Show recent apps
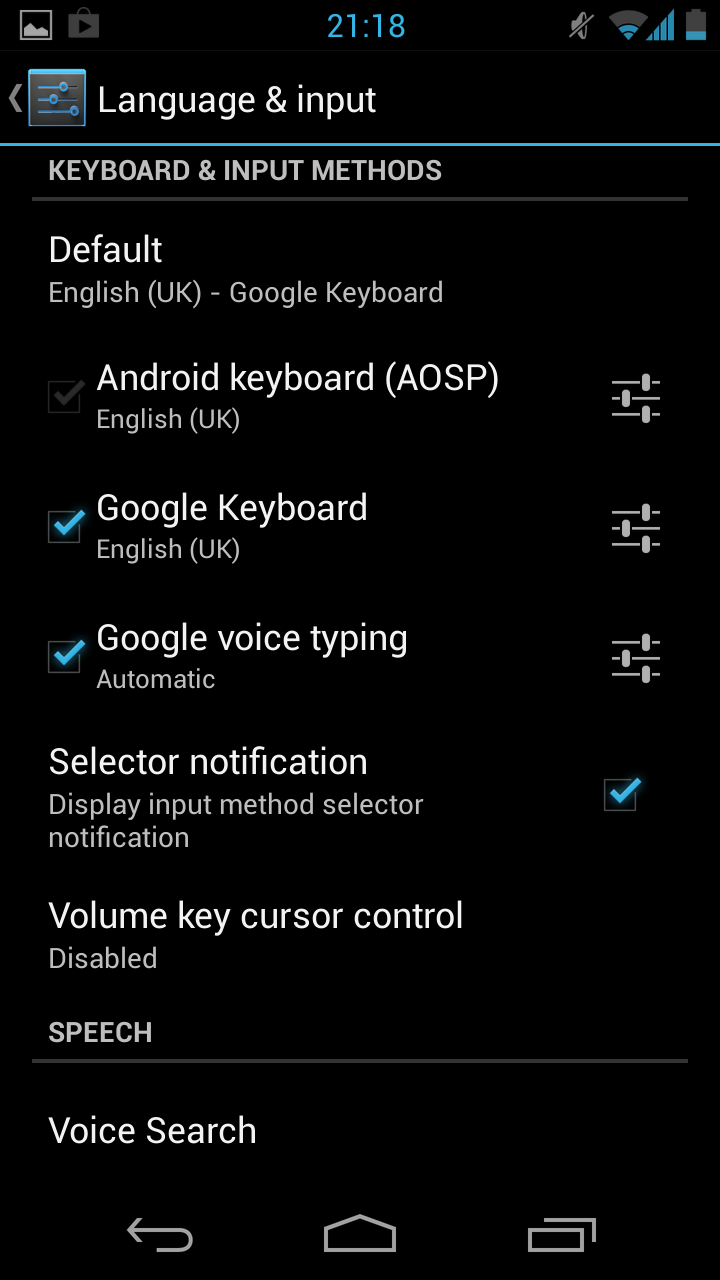The height and width of the screenshot is (1280, 720). (561, 1236)
